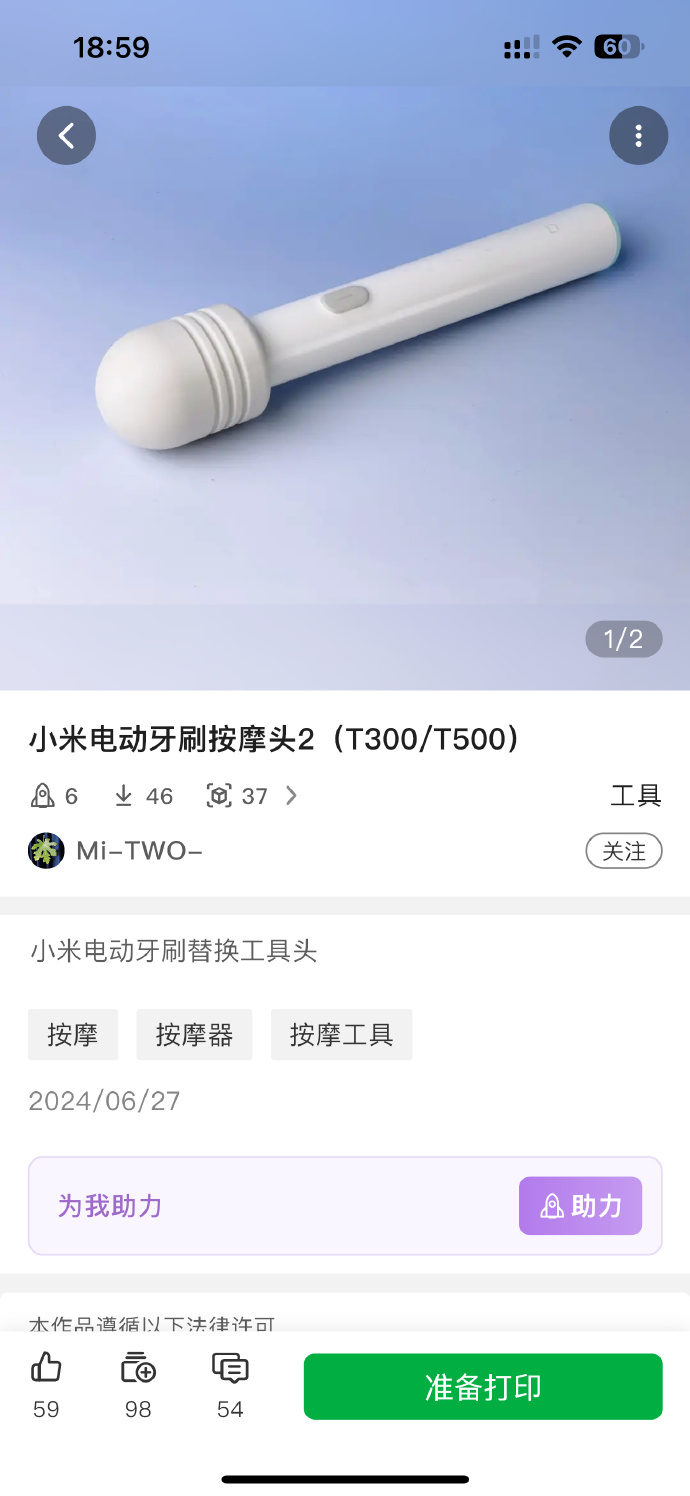Select the 按摩 tag chip
This screenshot has height=1496, width=690.
point(72,1034)
